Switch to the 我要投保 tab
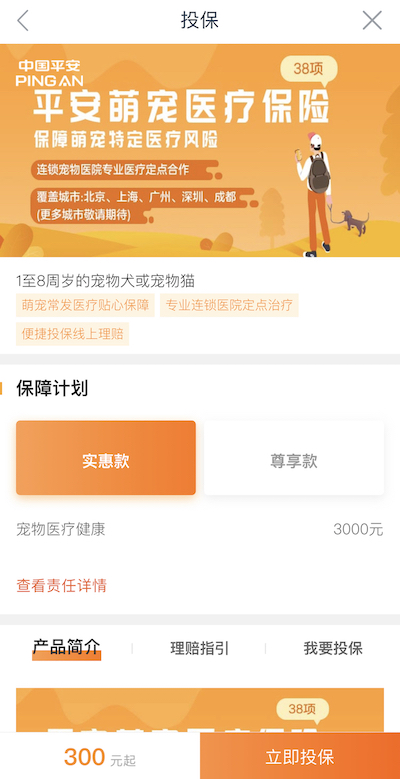400x779 pixels. [333, 648]
